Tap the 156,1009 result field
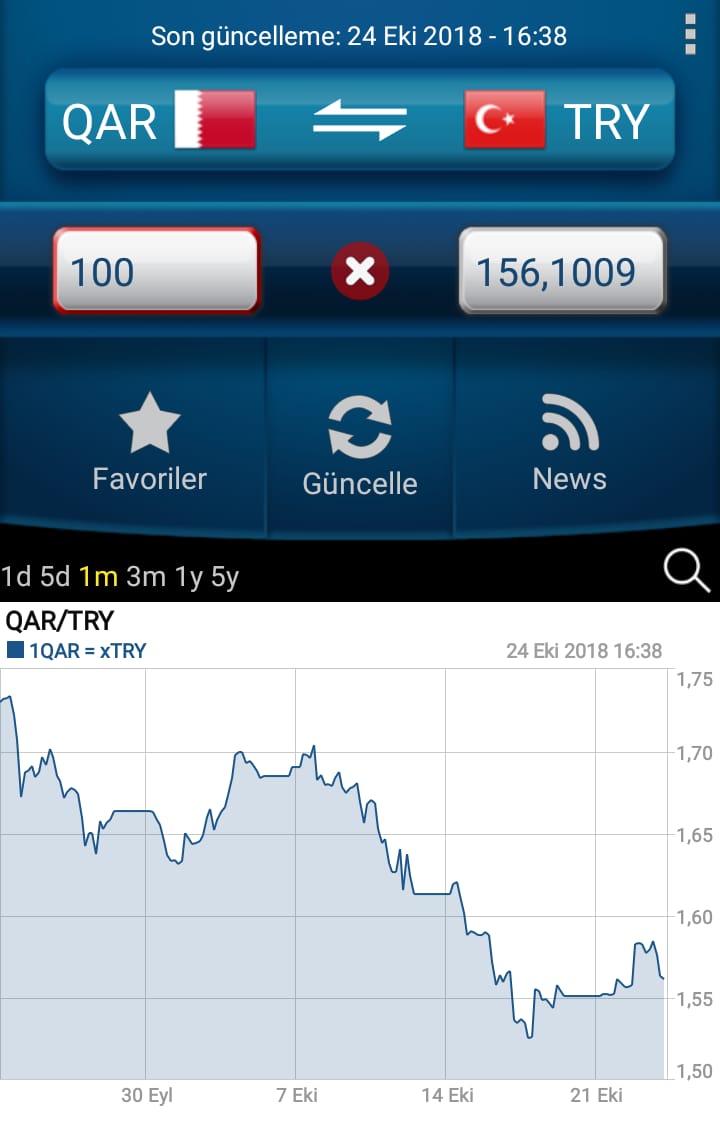720x1129 pixels. [562, 271]
